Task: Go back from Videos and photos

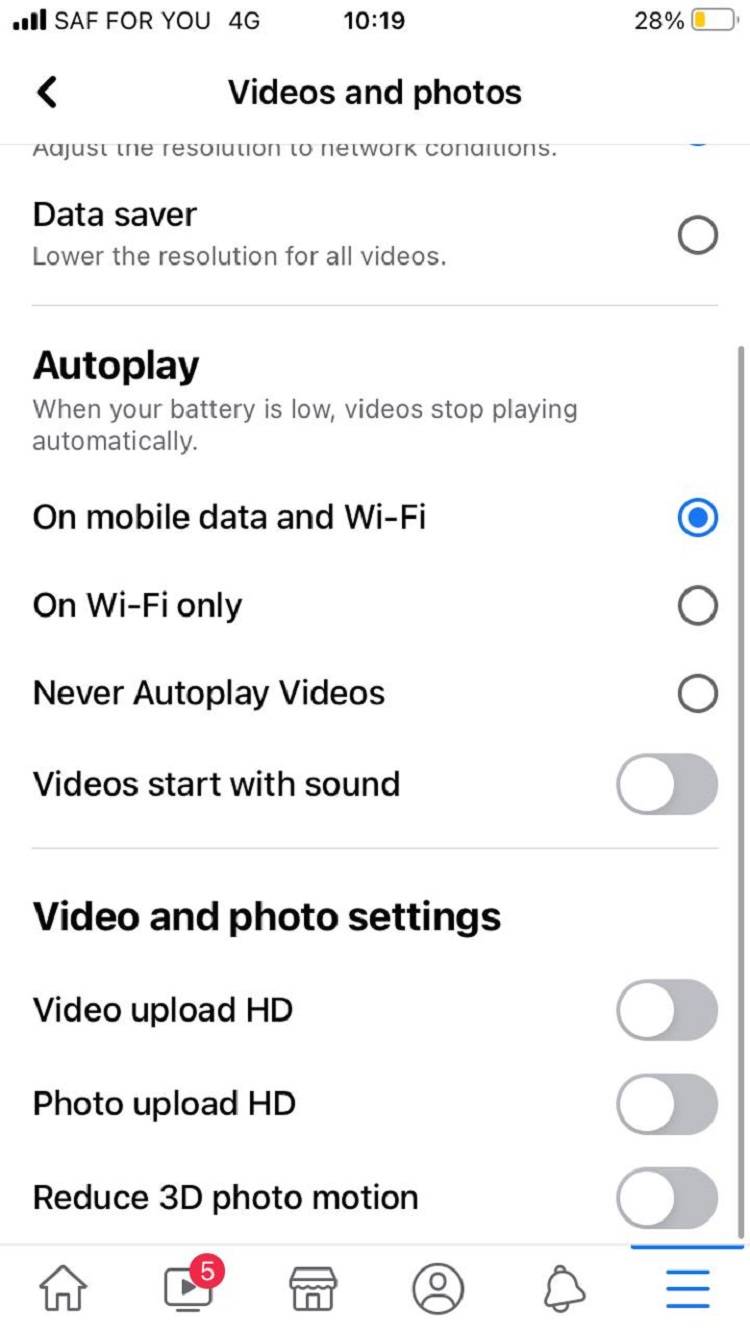Action: [x=47, y=93]
